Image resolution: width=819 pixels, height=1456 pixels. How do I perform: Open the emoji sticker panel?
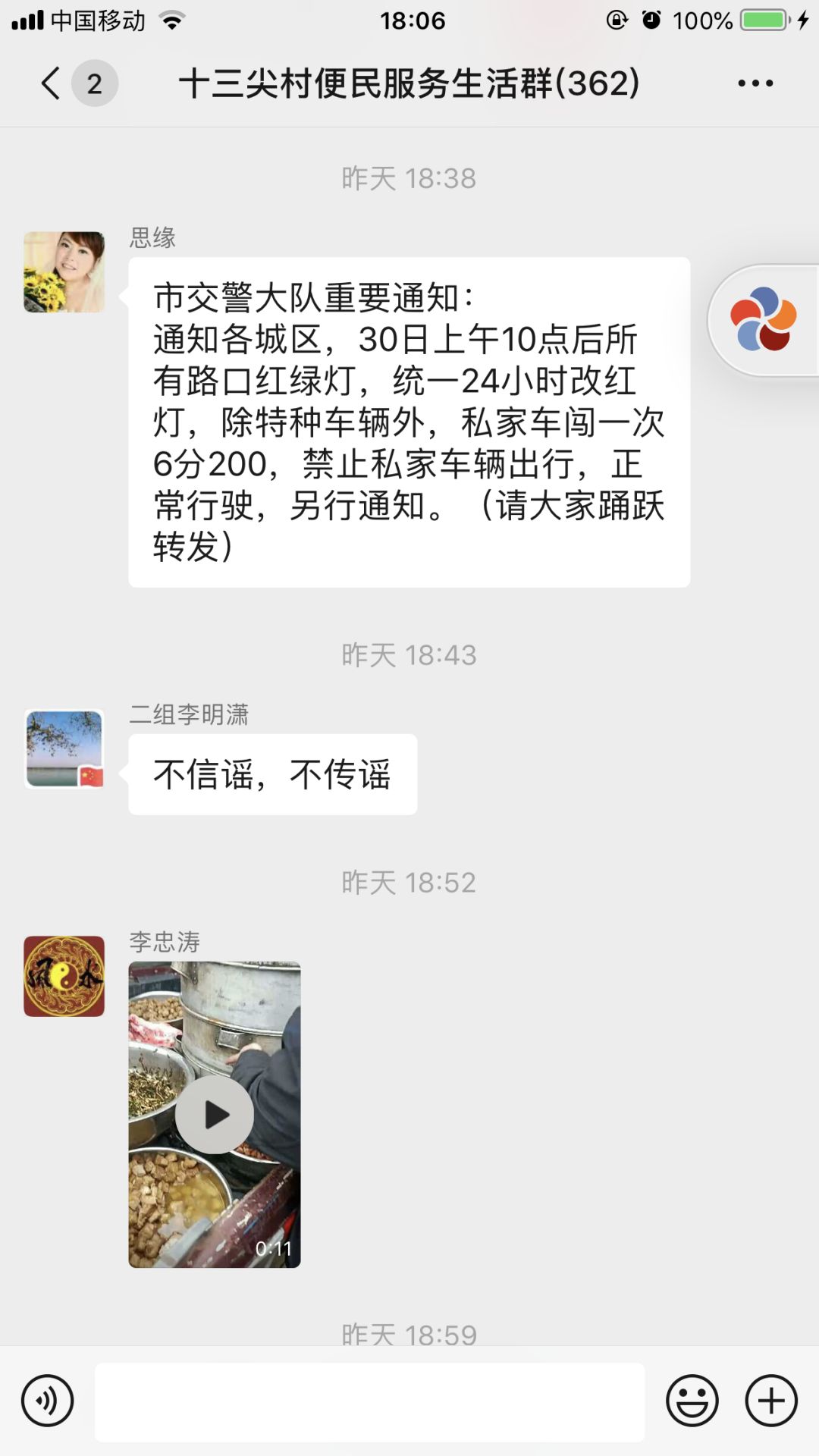(692, 1401)
